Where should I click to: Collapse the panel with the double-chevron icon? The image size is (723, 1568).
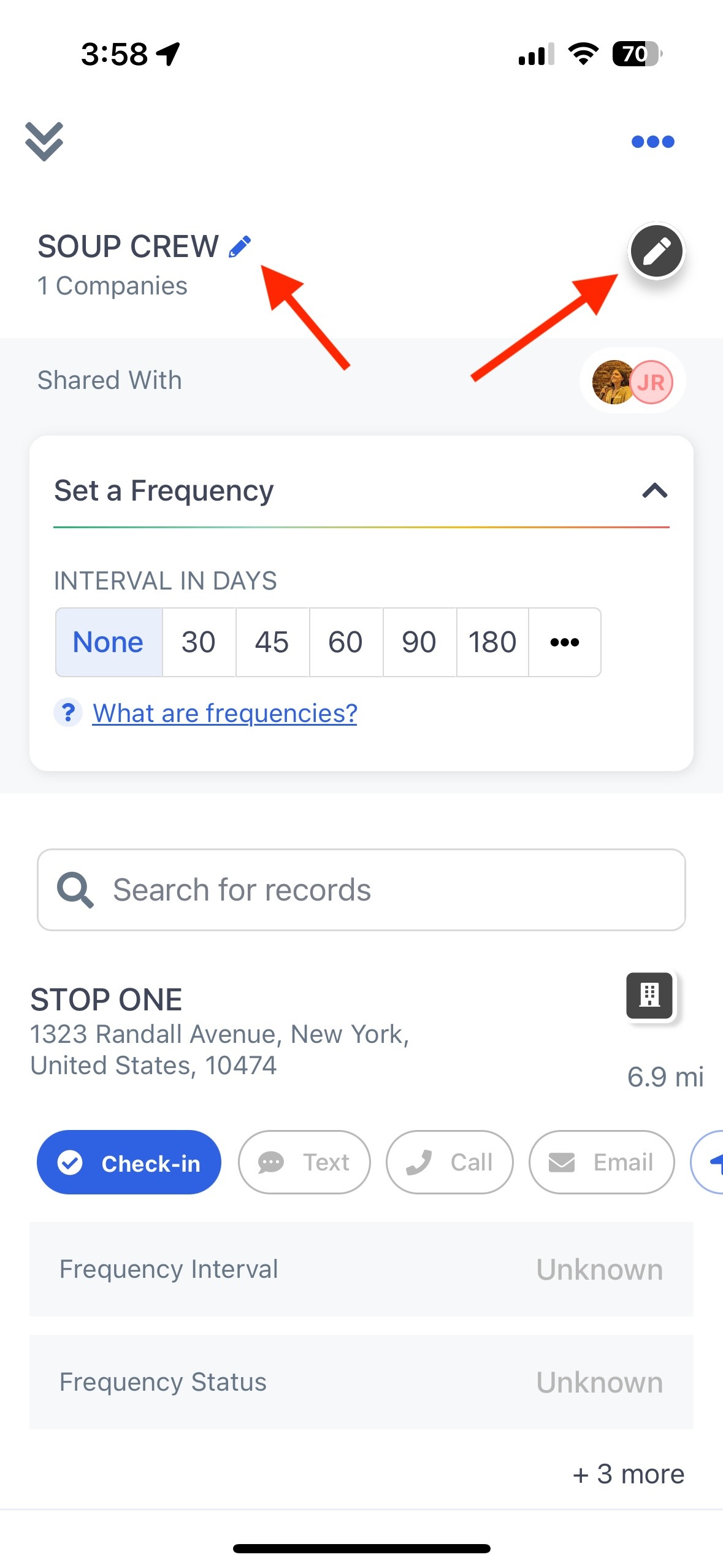44,141
